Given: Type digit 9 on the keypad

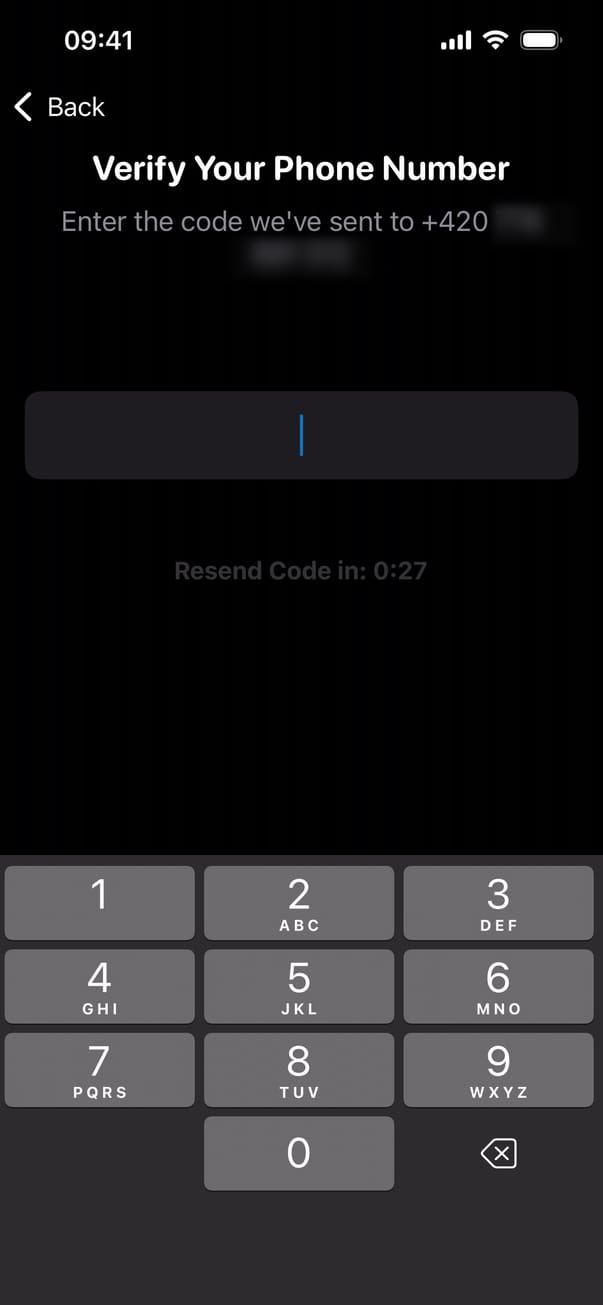Looking at the screenshot, I should (x=498, y=1069).
